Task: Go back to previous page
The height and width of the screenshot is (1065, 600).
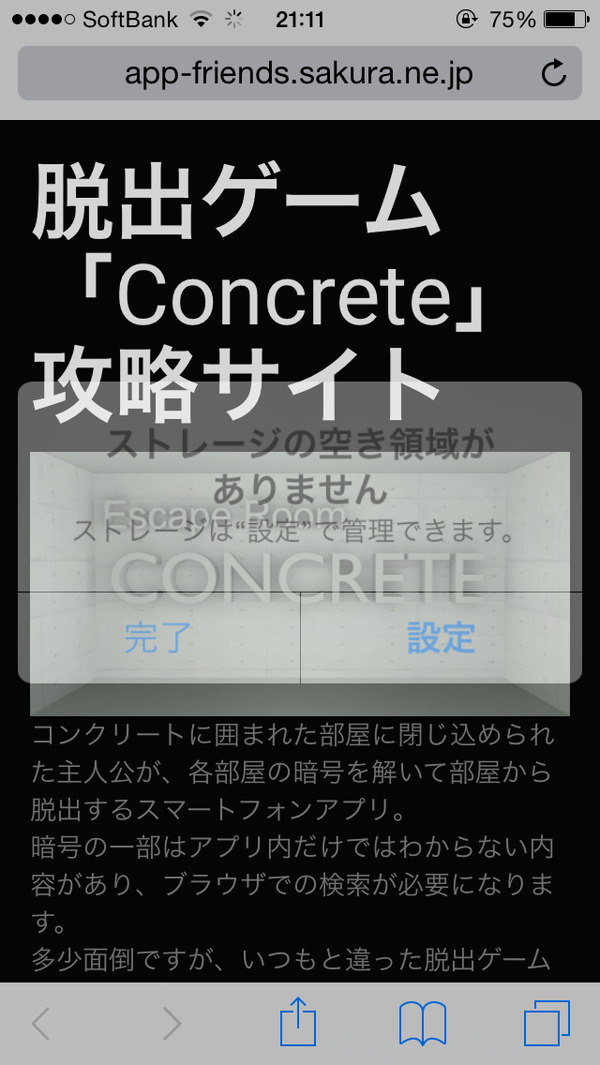Action: click(x=41, y=1024)
